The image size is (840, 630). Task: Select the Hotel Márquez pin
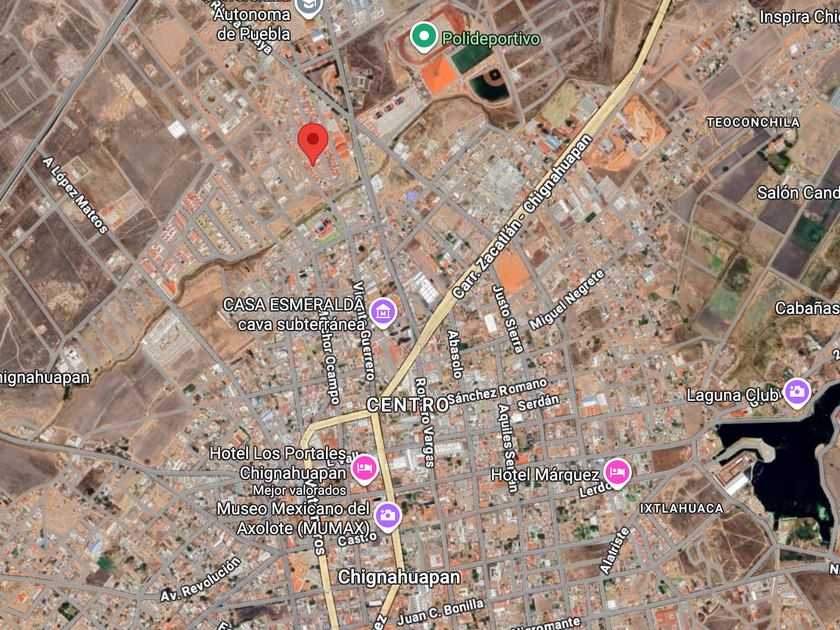point(618,472)
